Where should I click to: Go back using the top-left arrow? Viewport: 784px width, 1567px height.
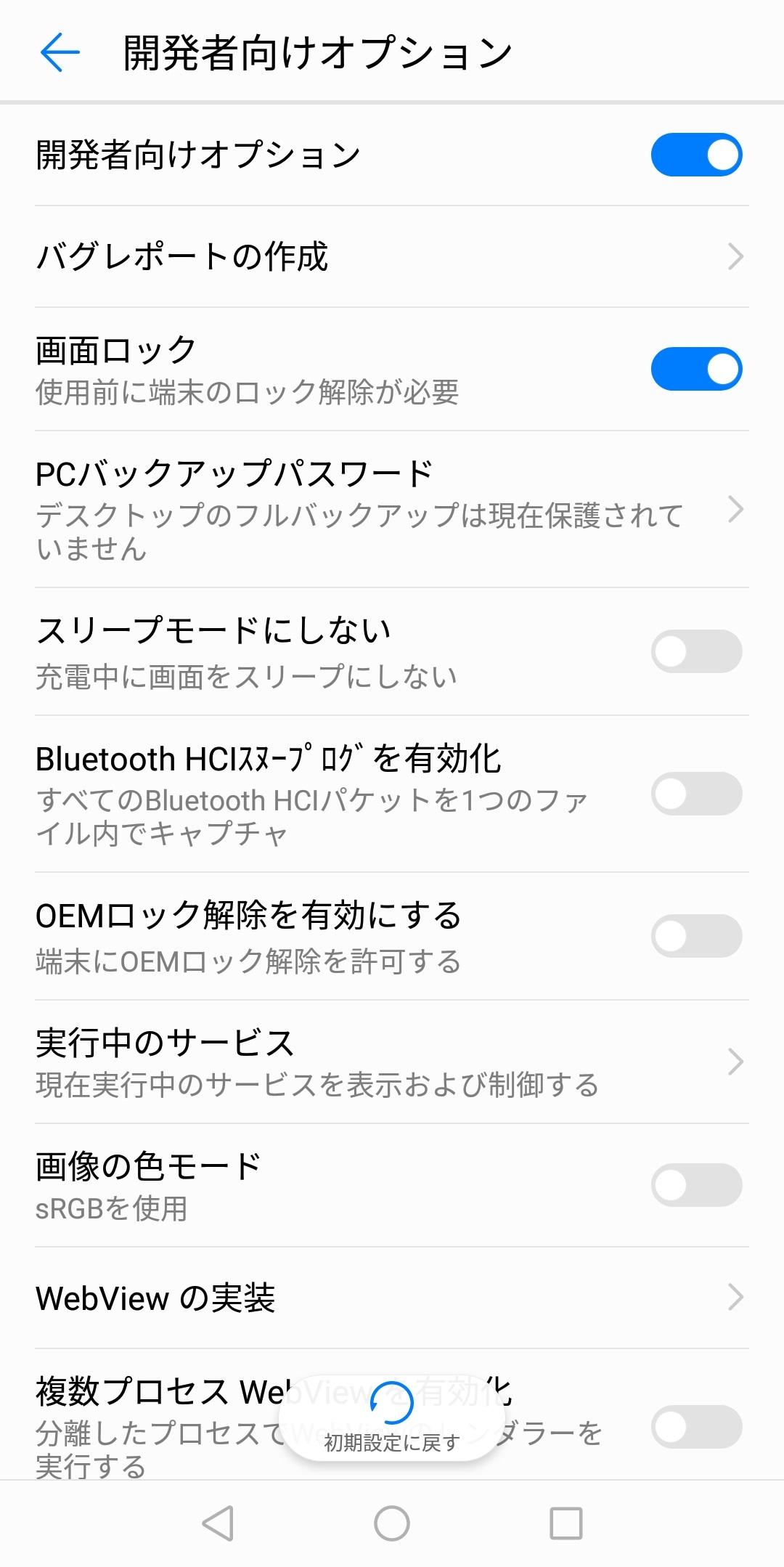(x=60, y=52)
